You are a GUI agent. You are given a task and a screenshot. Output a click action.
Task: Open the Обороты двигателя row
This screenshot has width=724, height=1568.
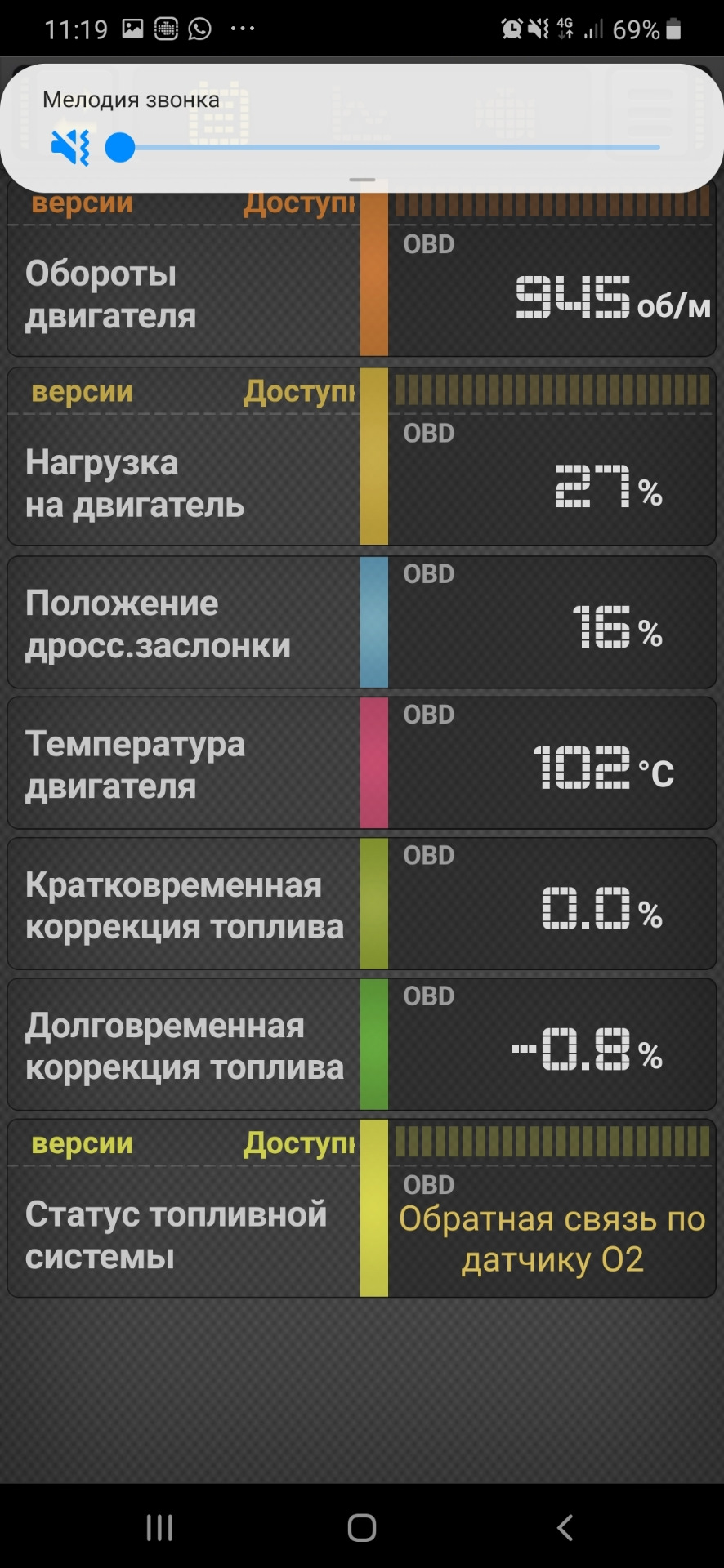tap(362, 270)
